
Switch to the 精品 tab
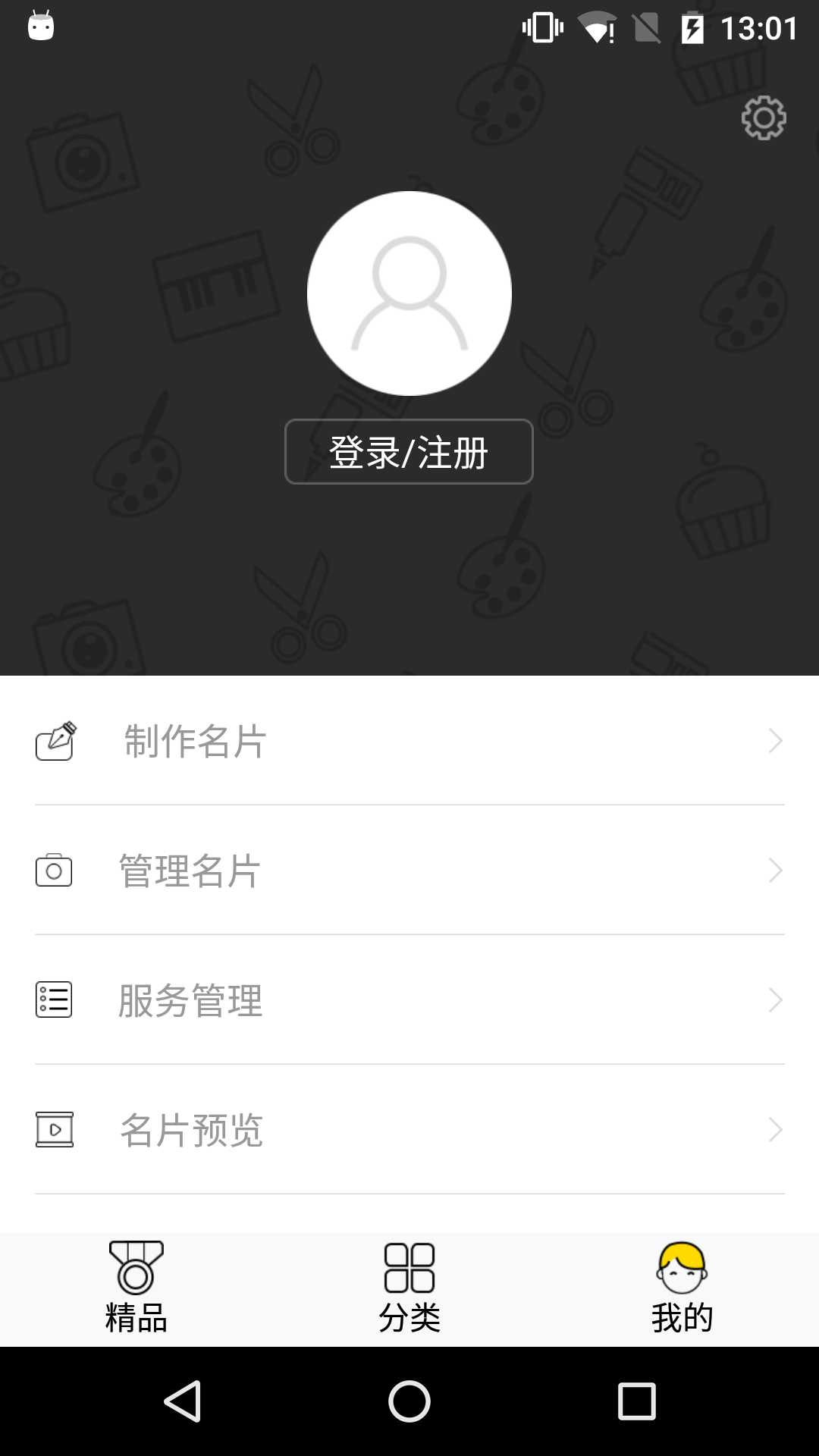tap(136, 1289)
